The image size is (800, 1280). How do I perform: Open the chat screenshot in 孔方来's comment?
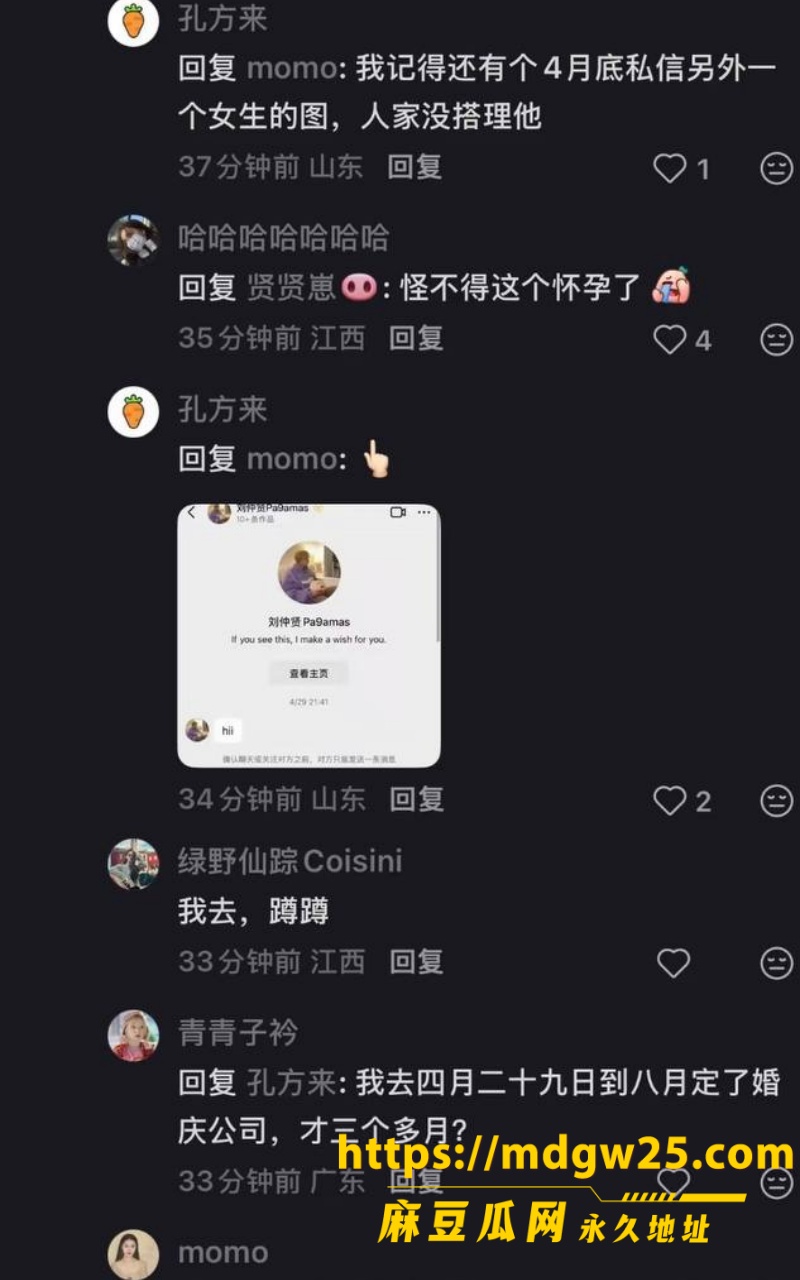(309, 635)
